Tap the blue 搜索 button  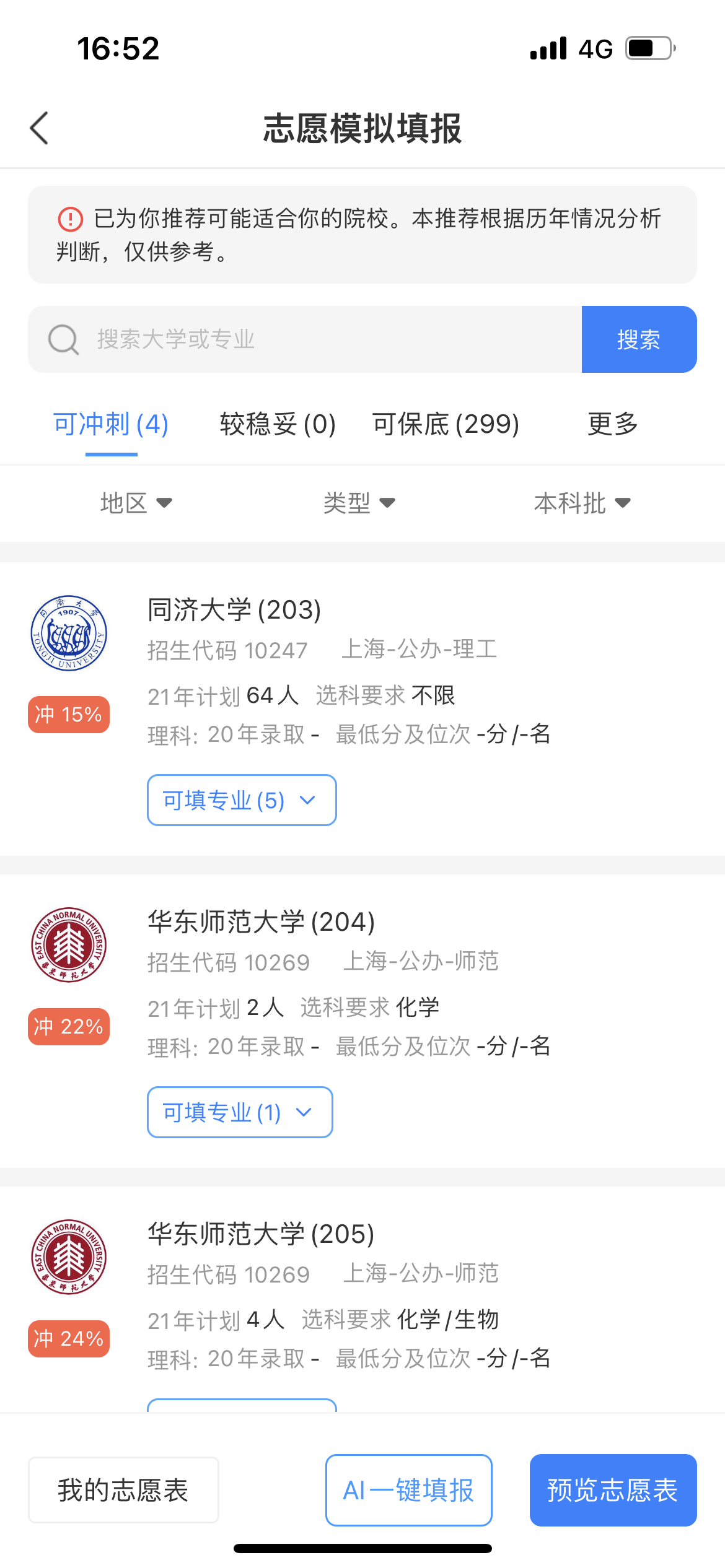(639, 339)
